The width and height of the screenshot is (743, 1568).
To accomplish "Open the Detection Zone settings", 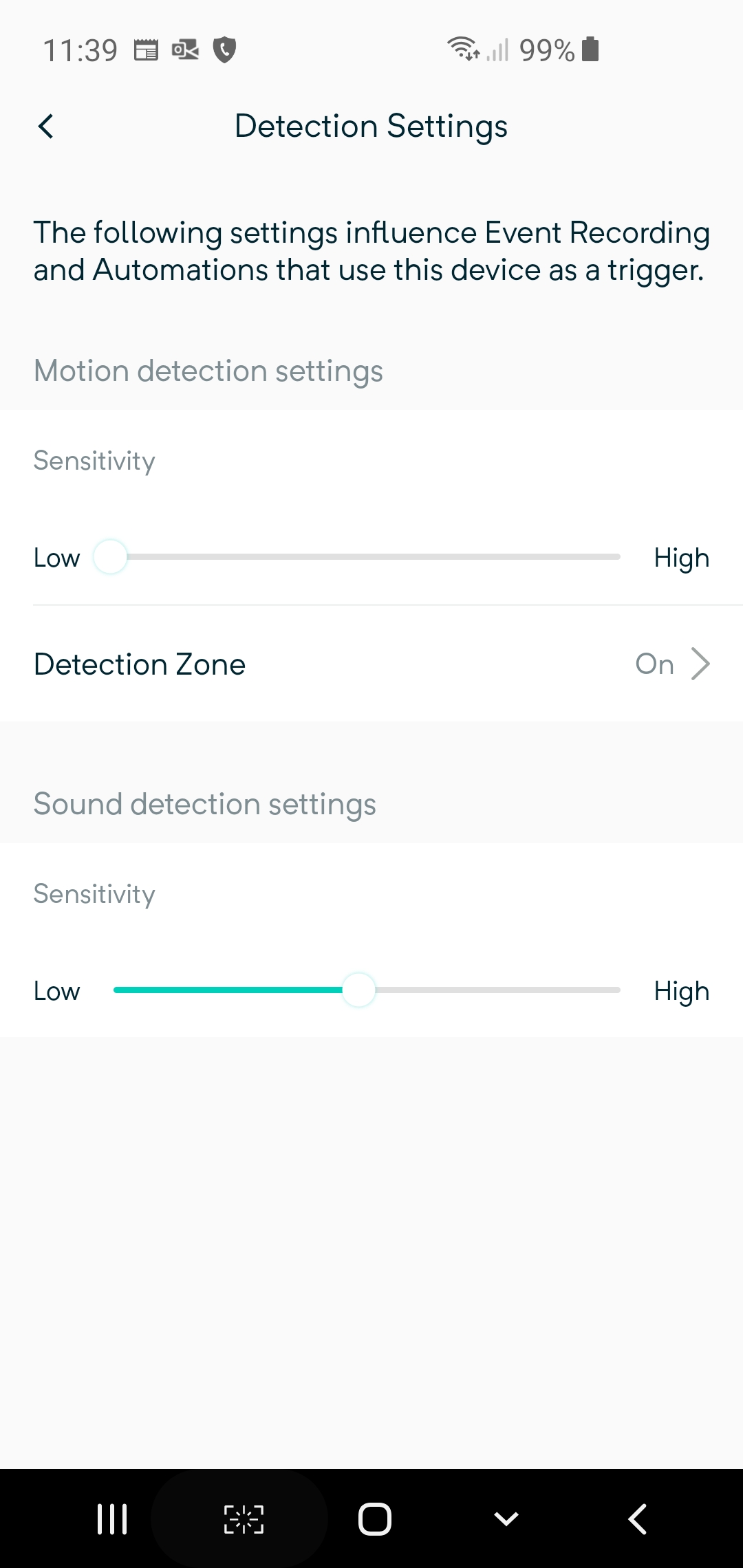I will [x=371, y=664].
